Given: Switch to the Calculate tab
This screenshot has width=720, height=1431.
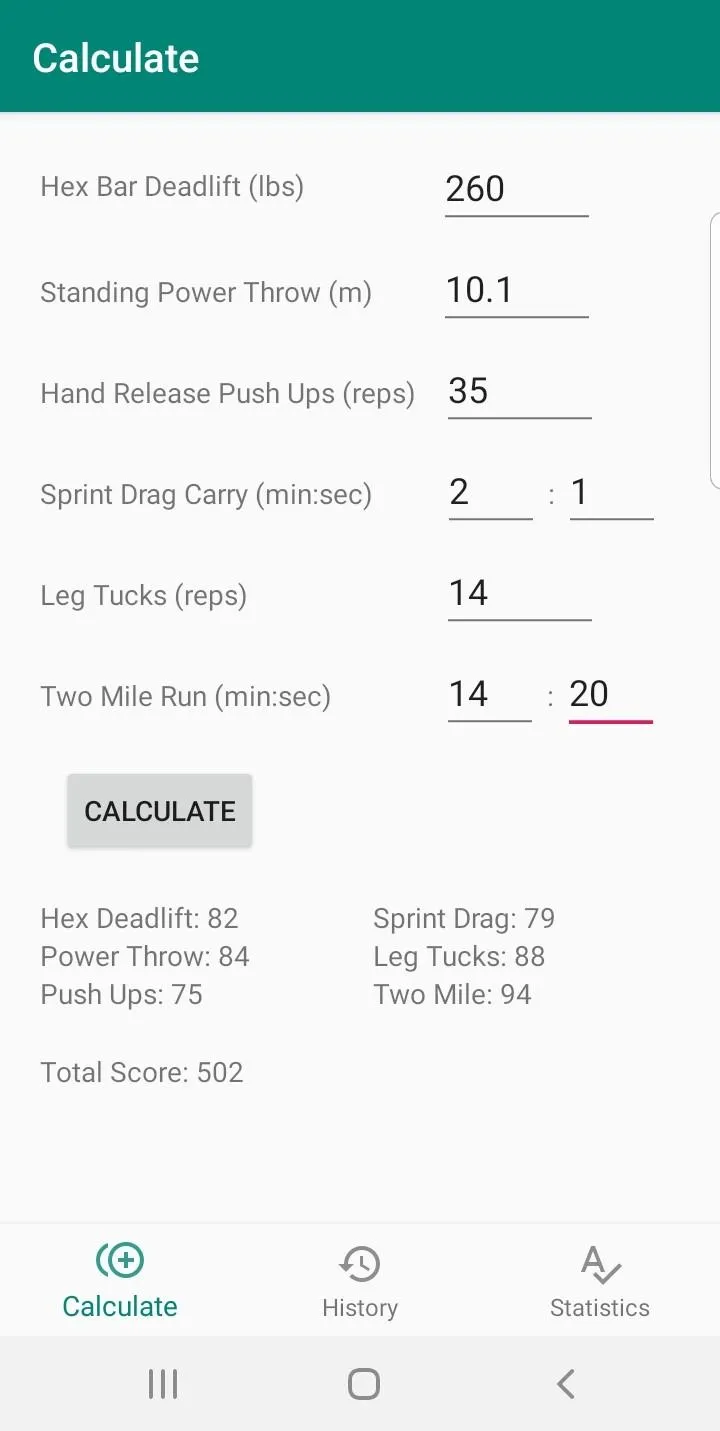Looking at the screenshot, I should 120,1281.
